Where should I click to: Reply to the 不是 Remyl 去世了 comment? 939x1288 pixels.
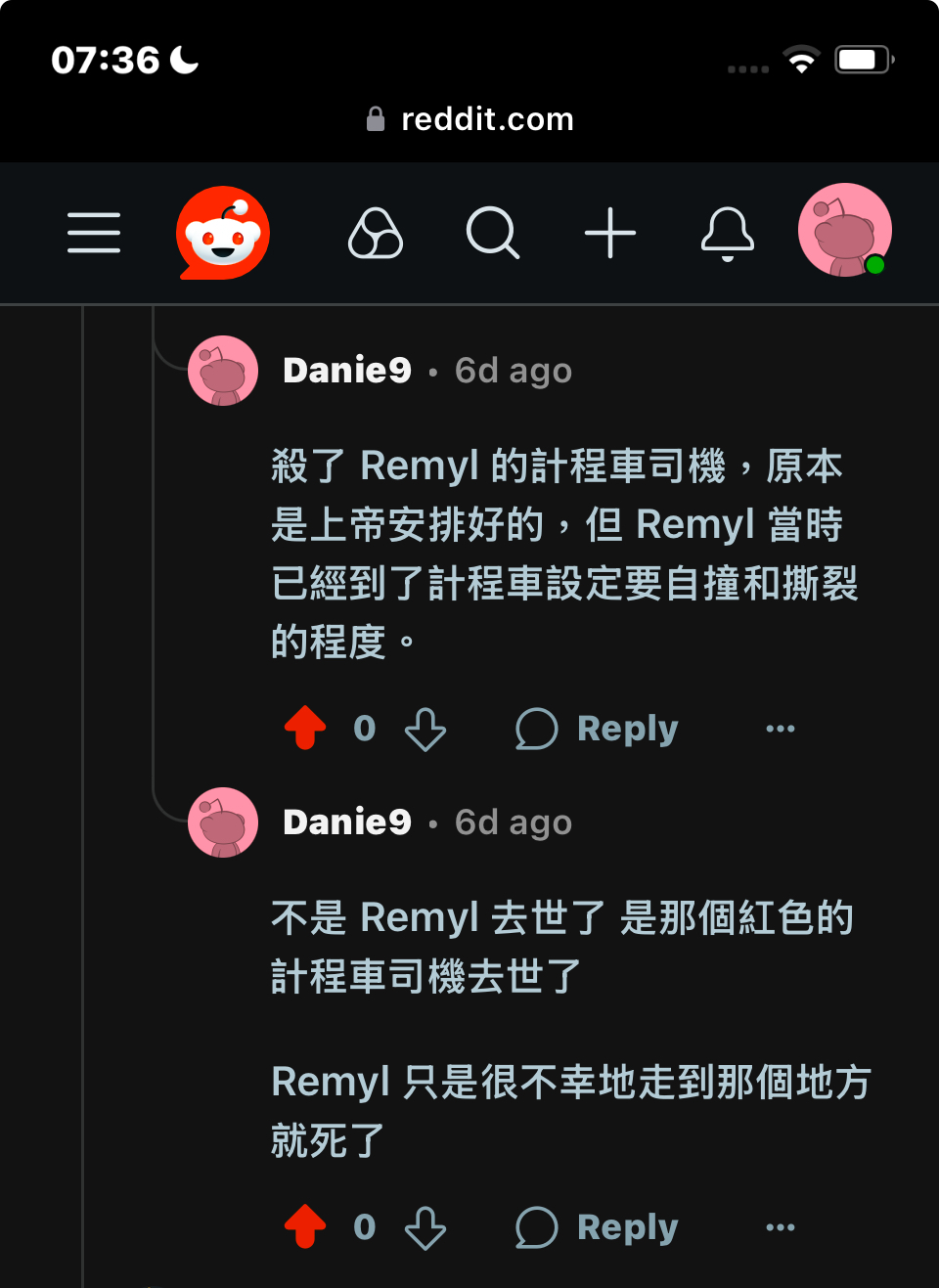[x=598, y=1227]
